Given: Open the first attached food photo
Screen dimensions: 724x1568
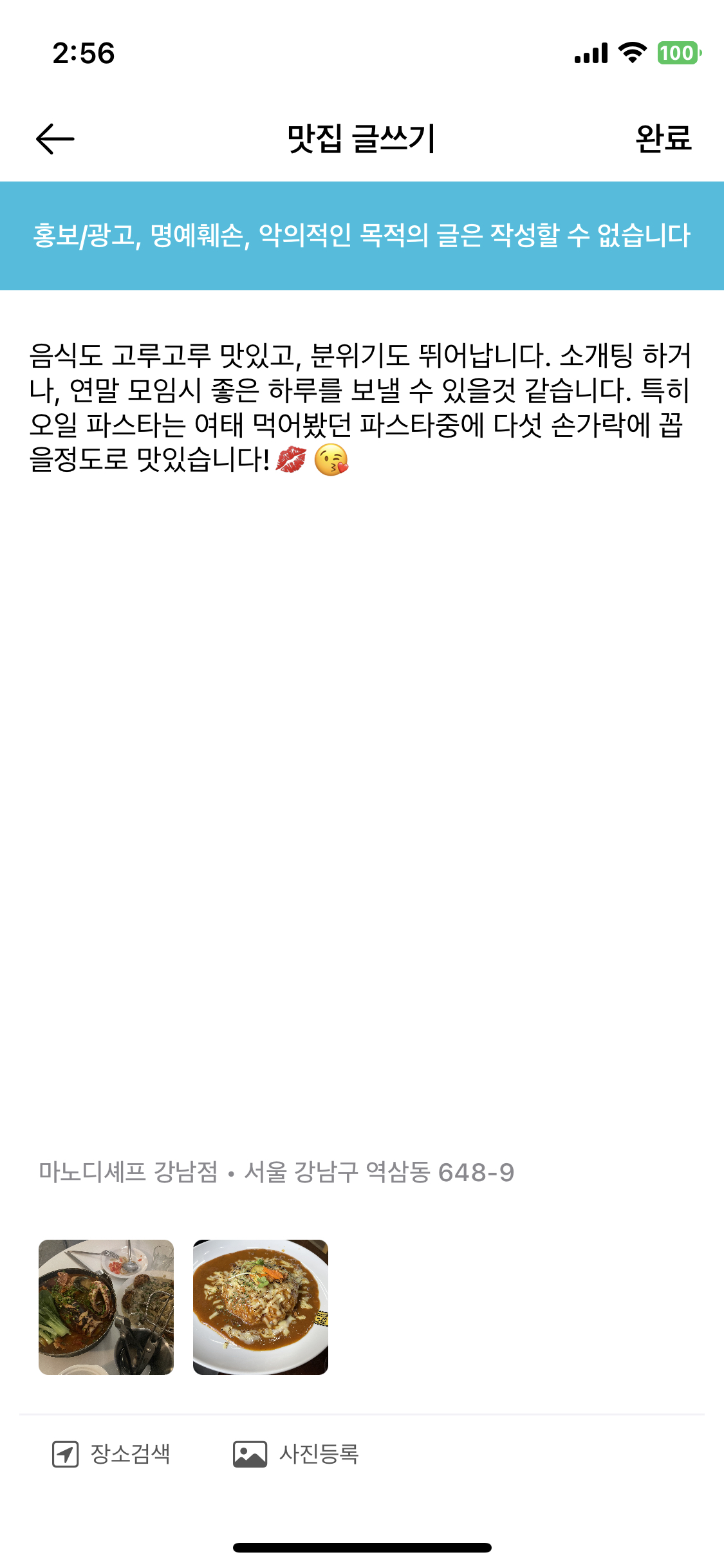Looking at the screenshot, I should (x=106, y=1307).
